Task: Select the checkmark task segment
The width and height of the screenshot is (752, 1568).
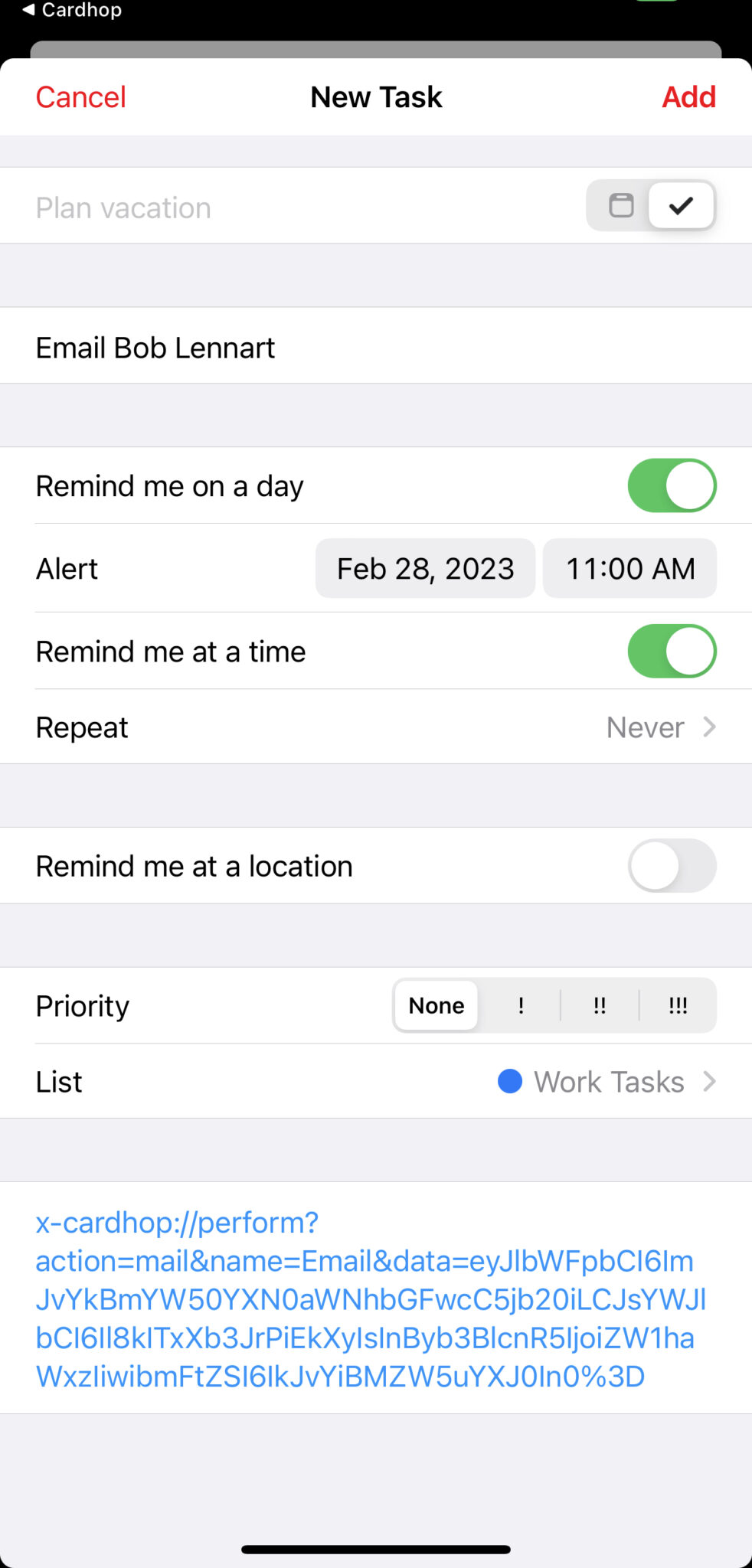Action: point(681,205)
